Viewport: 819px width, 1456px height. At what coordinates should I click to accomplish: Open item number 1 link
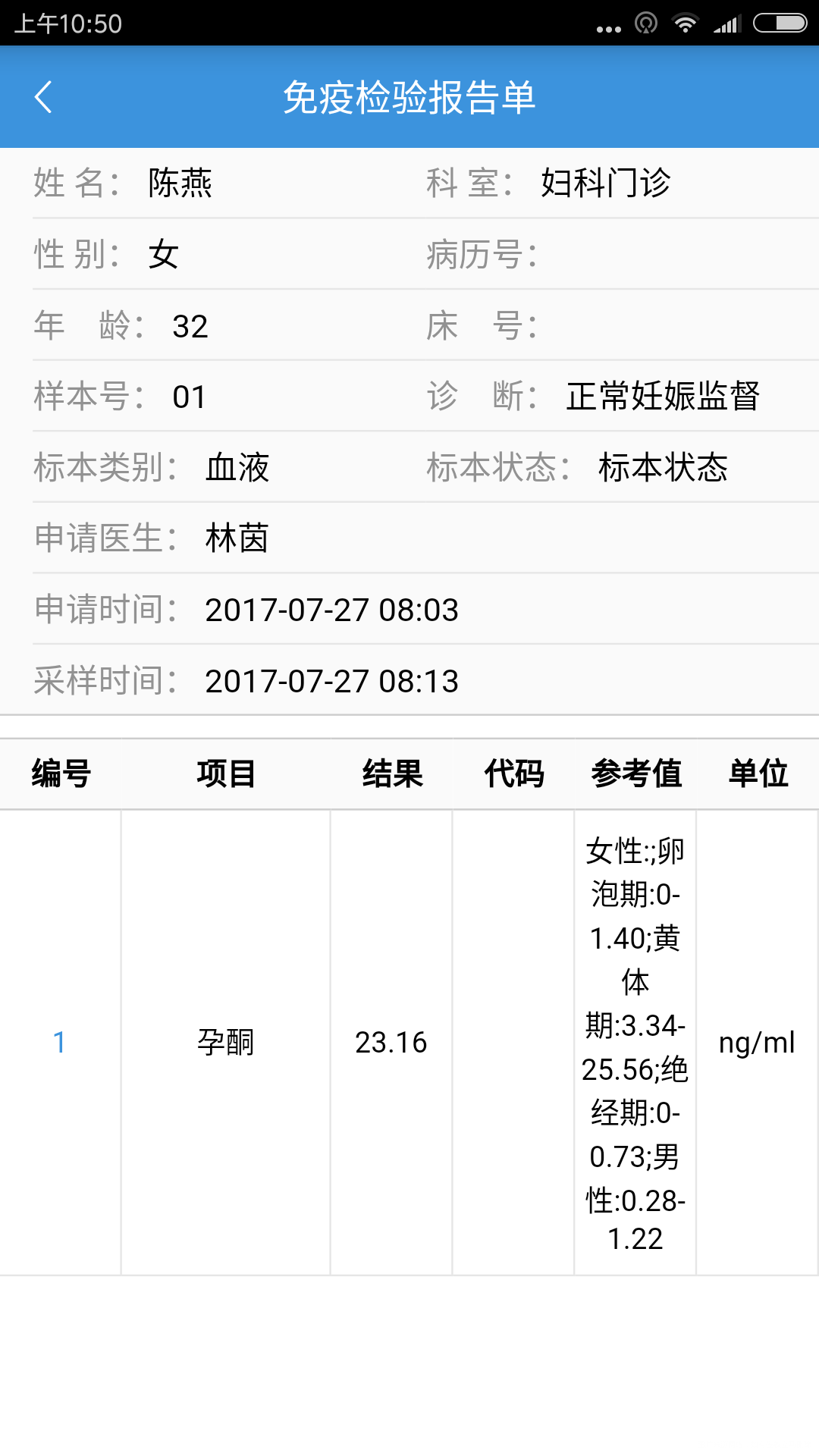click(x=59, y=1042)
